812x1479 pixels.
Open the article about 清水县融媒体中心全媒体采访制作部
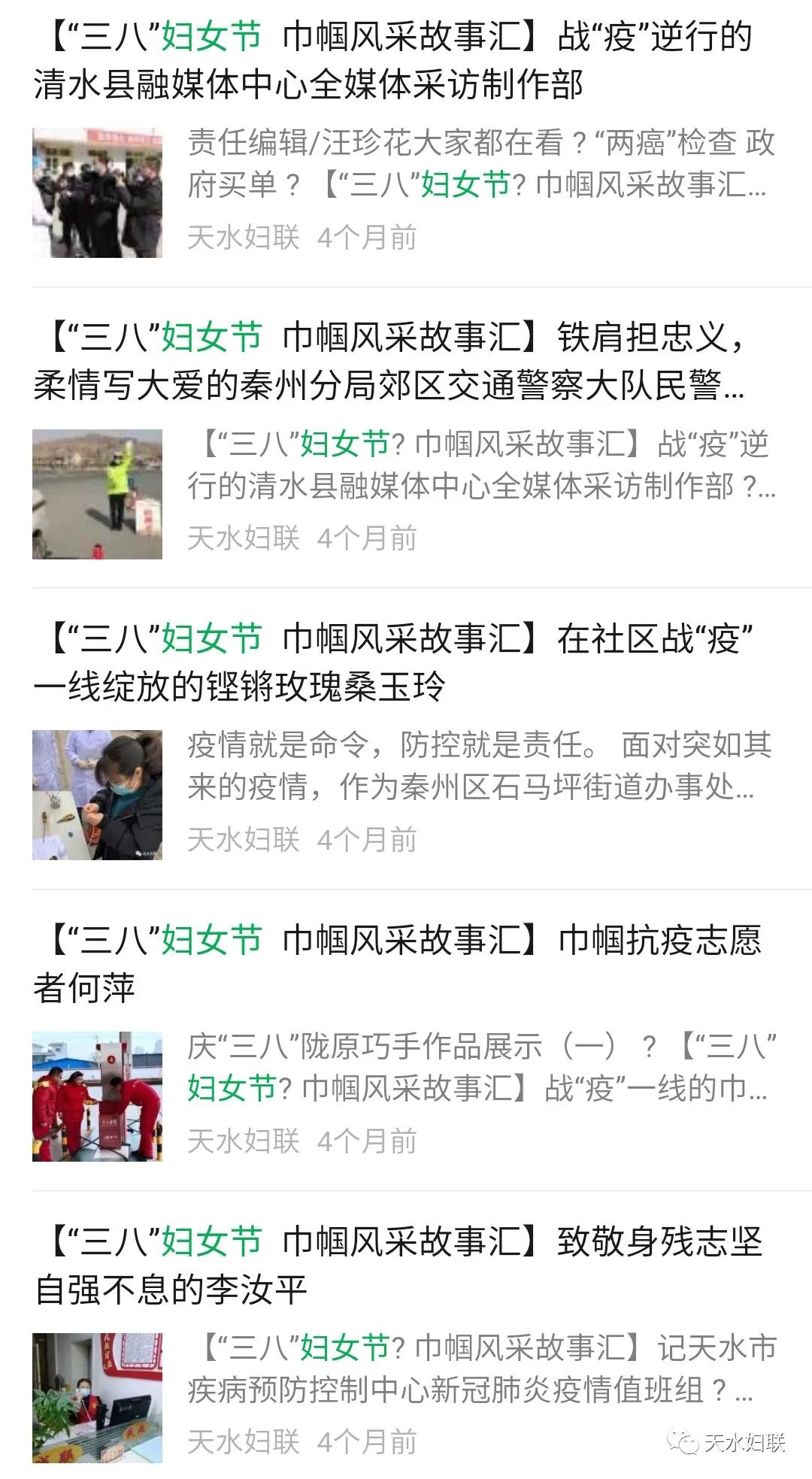click(x=391, y=60)
